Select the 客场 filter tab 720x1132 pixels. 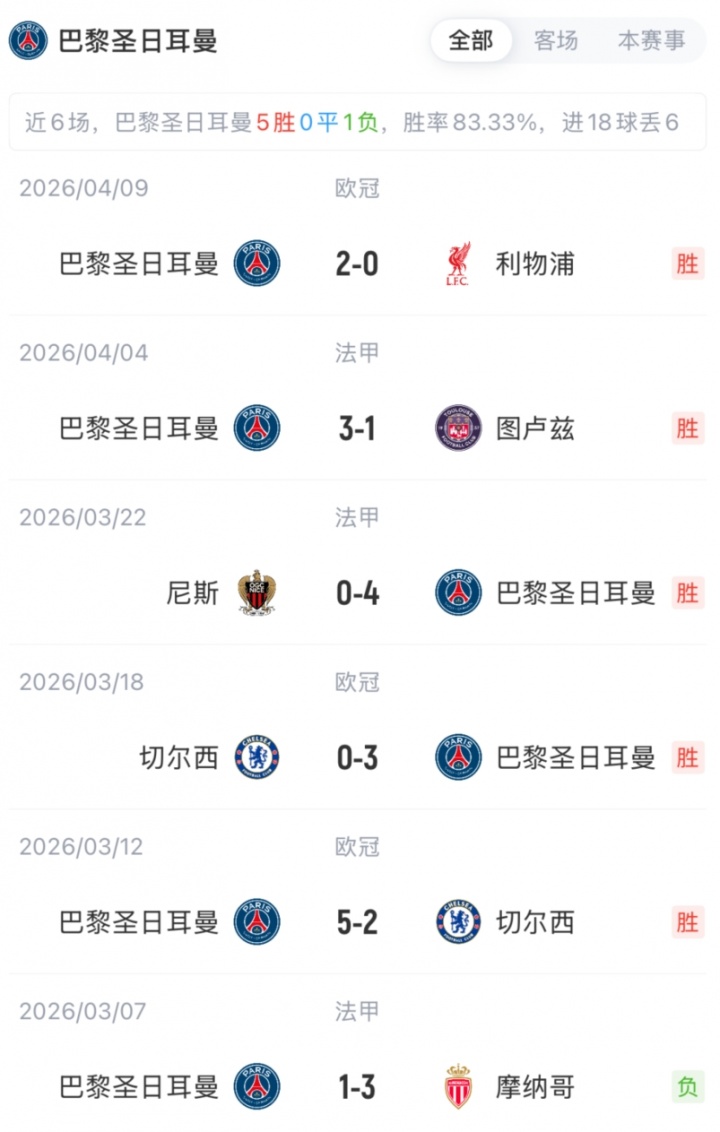coord(556,41)
